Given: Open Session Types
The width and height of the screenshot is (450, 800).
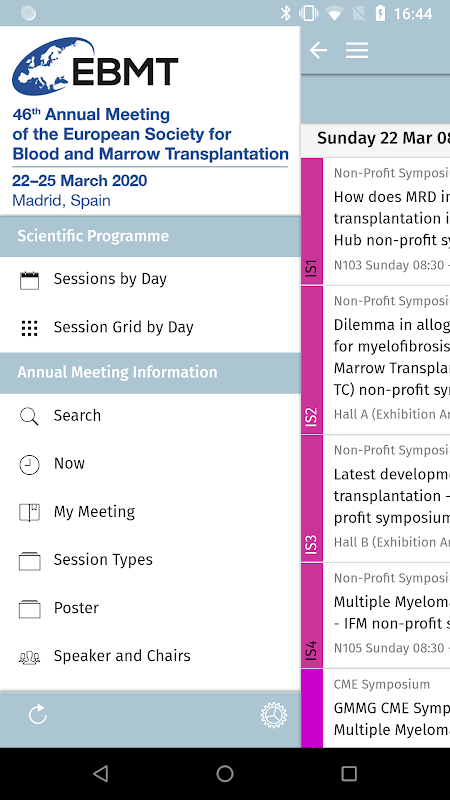Looking at the screenshot, I should pos(150,560).
